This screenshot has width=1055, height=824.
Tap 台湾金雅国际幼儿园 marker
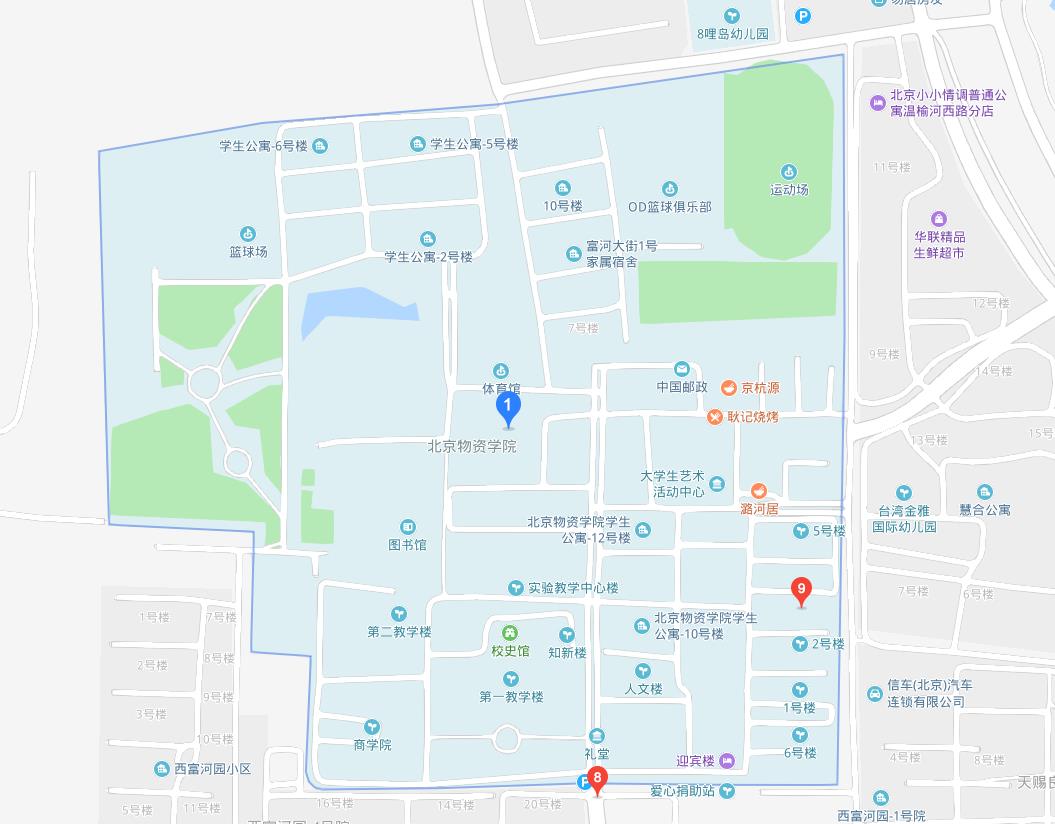click(904, 492)
